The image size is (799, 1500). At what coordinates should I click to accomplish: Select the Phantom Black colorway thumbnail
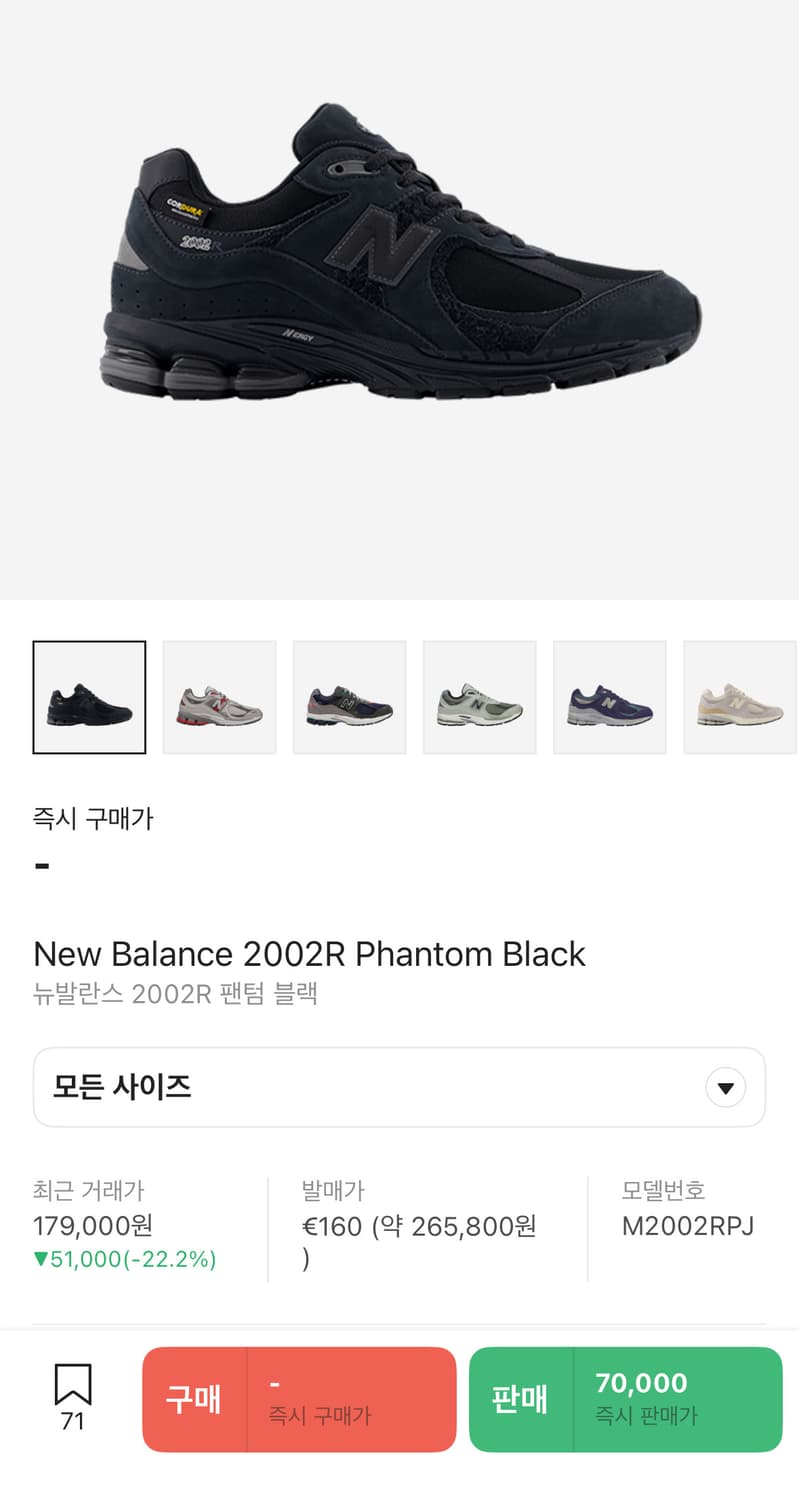click(x=89, y=696)
